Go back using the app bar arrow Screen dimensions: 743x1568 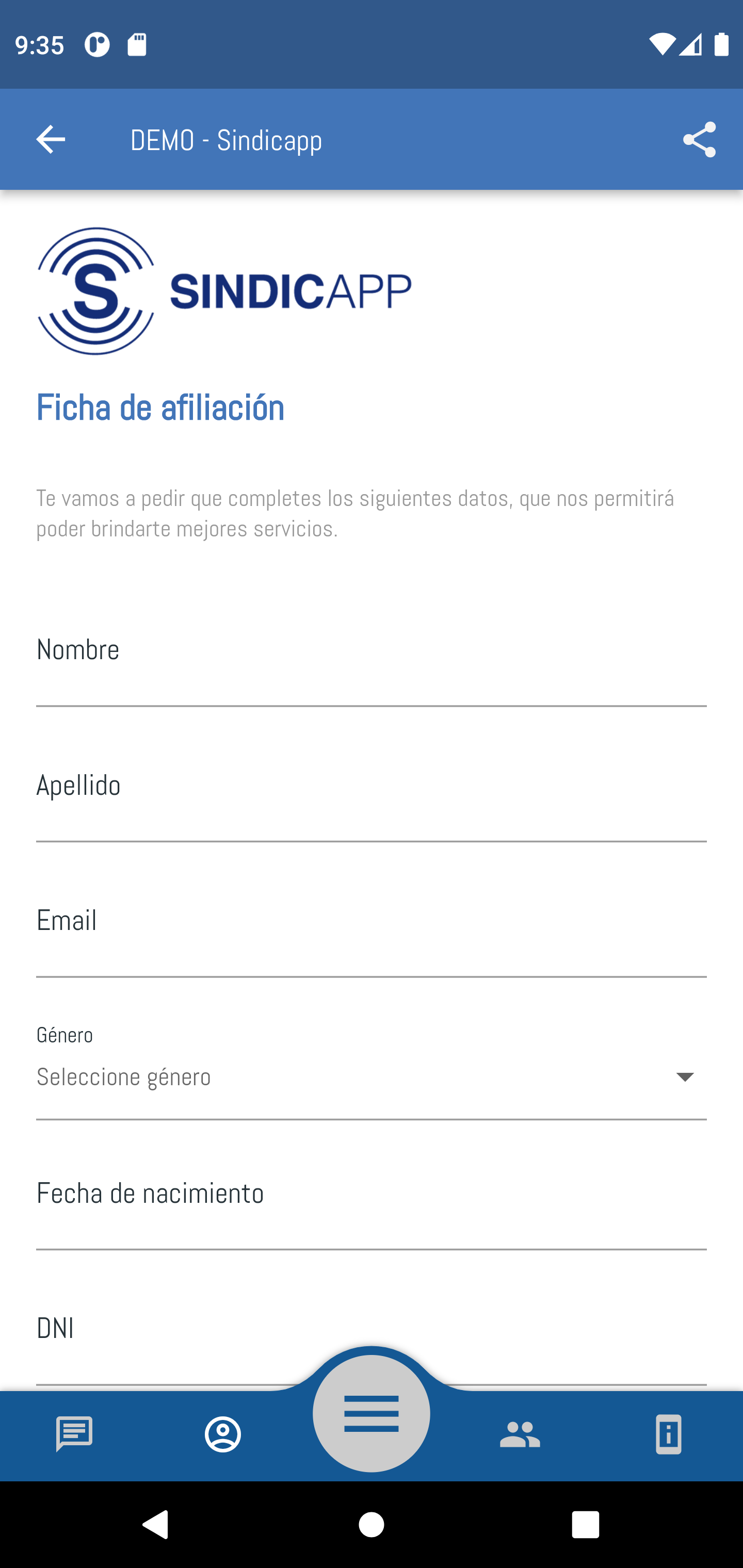(51, 140)
